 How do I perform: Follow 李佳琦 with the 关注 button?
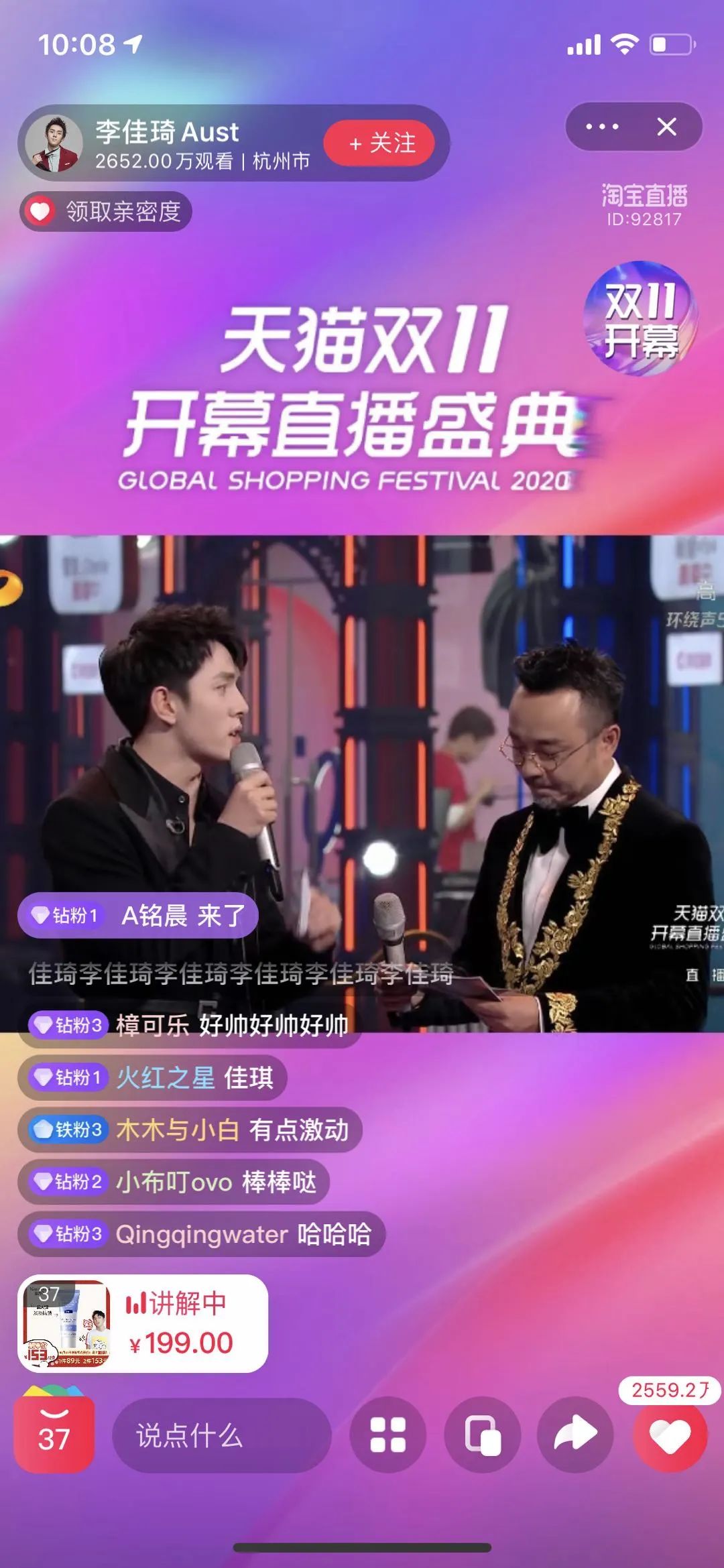379,143
